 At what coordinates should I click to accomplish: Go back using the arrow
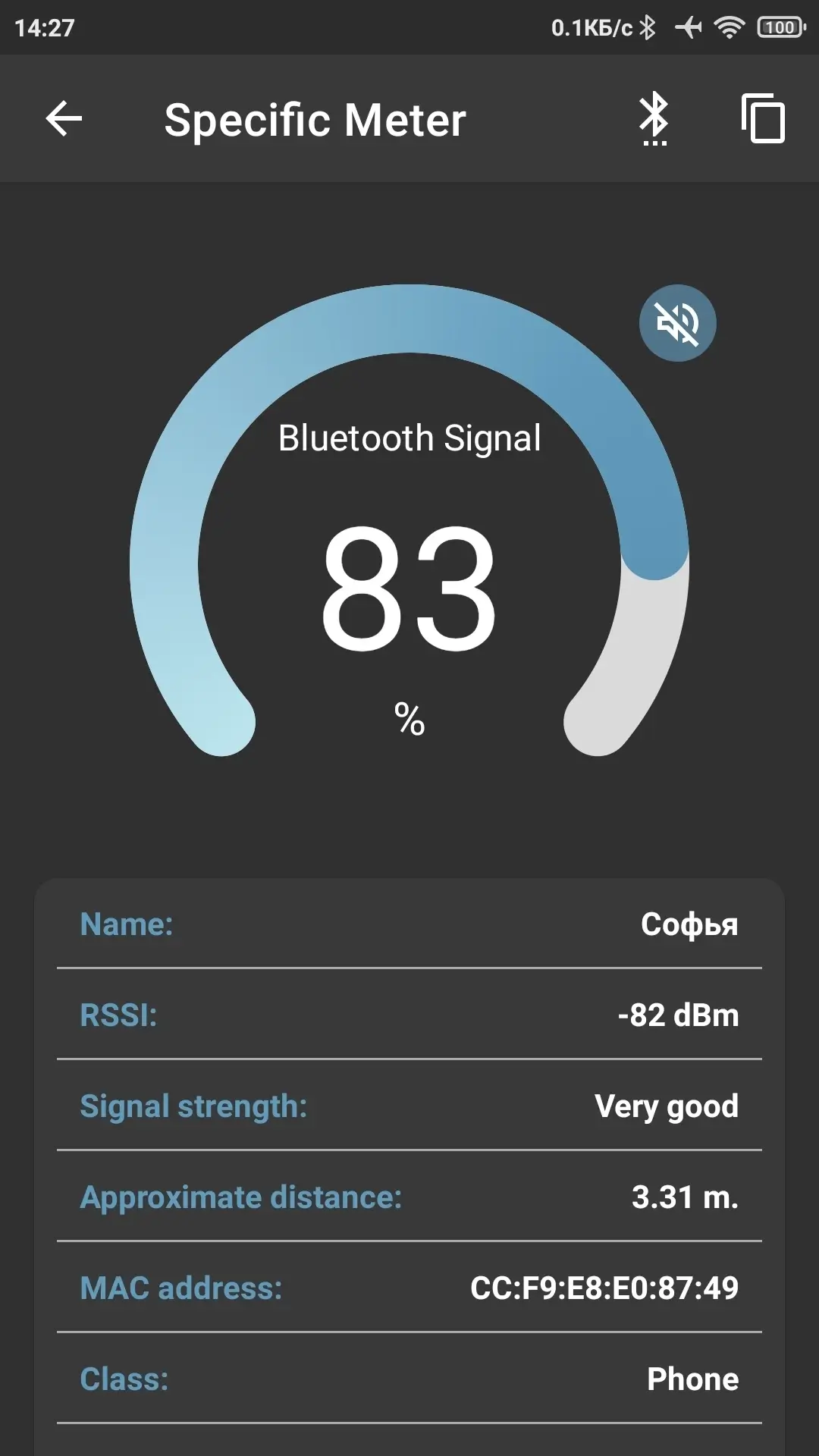(64, 119)
